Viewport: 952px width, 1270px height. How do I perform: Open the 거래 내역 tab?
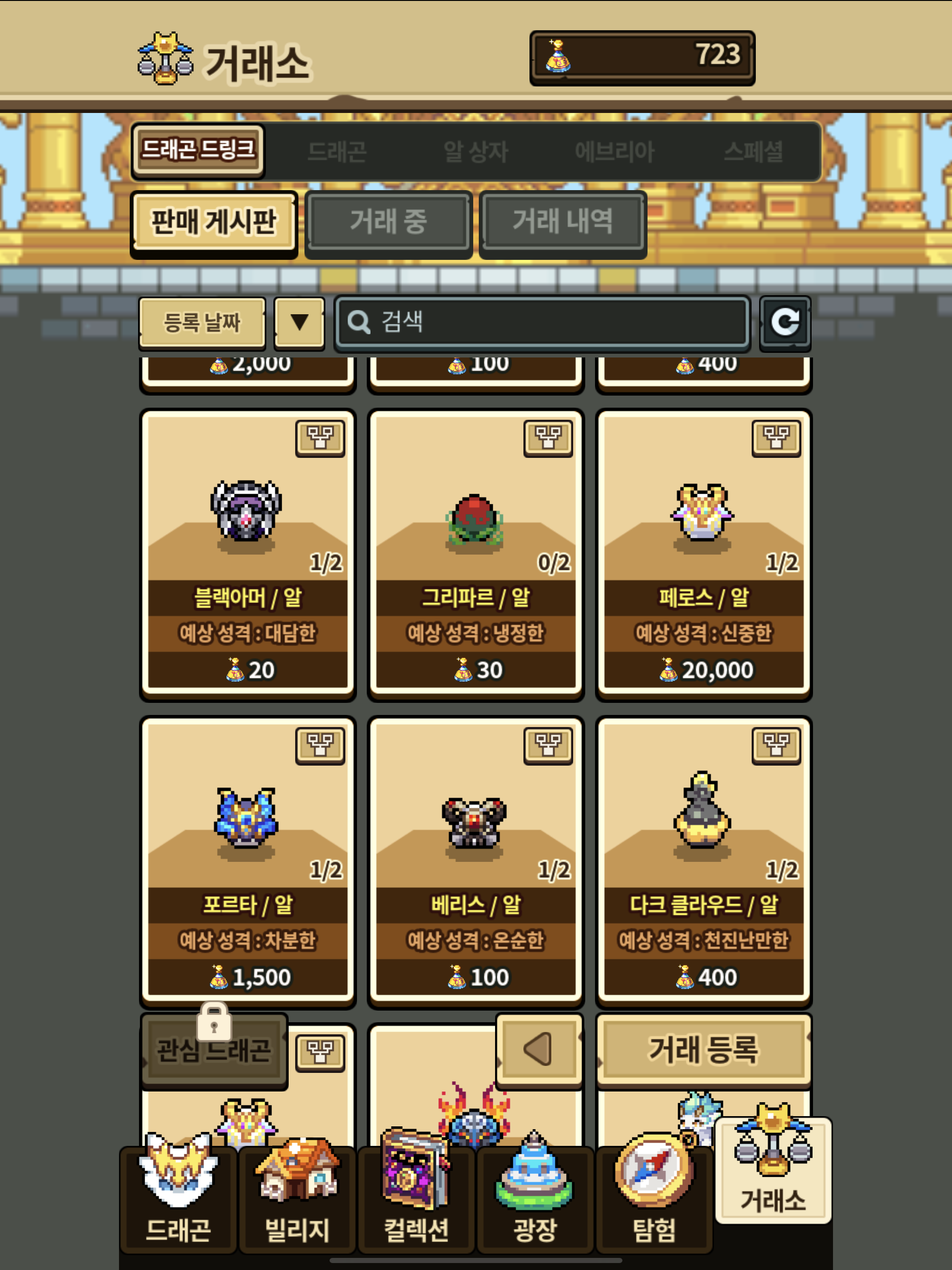coord(563,222)
